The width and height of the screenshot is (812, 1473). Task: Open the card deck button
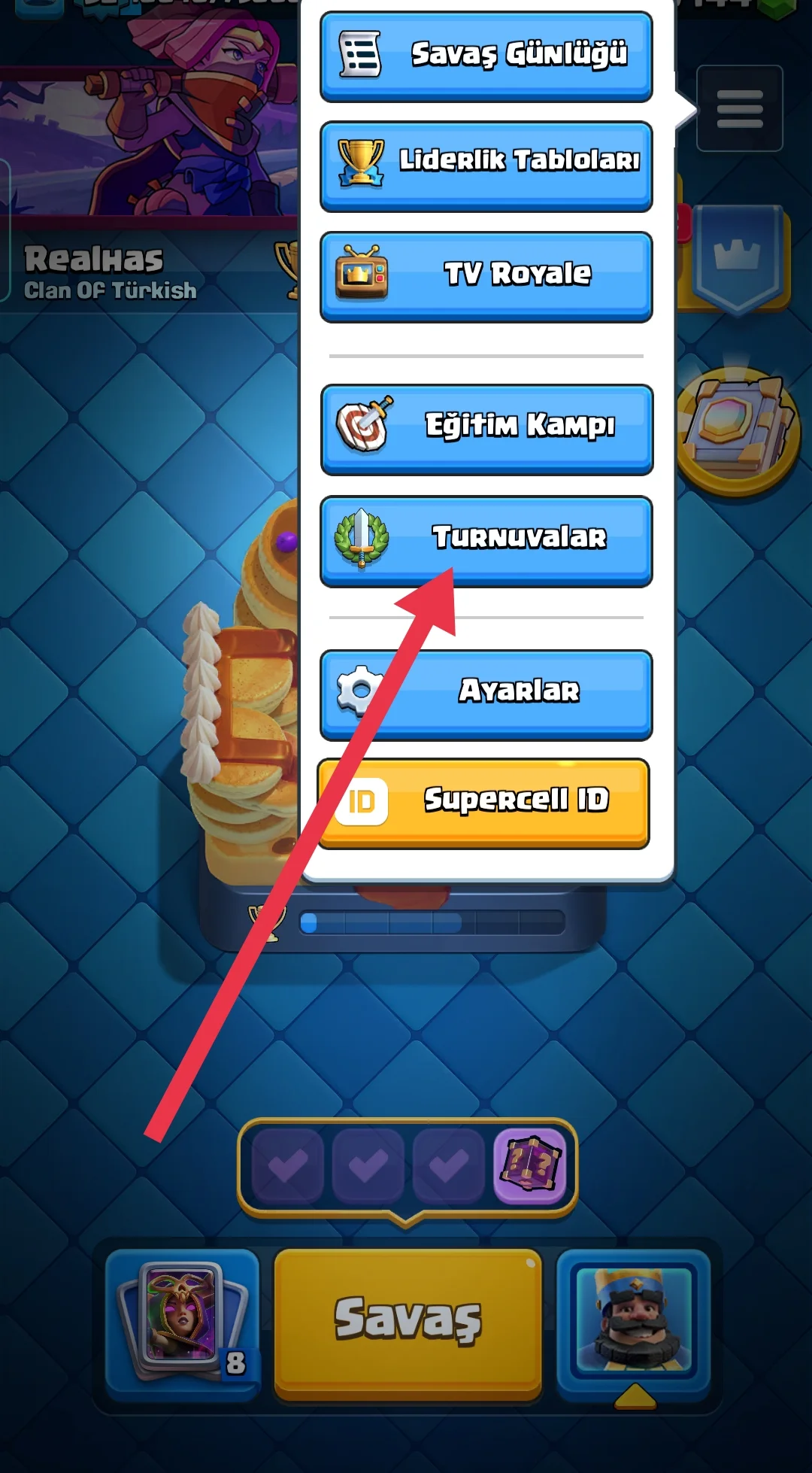click(183, 1323)
